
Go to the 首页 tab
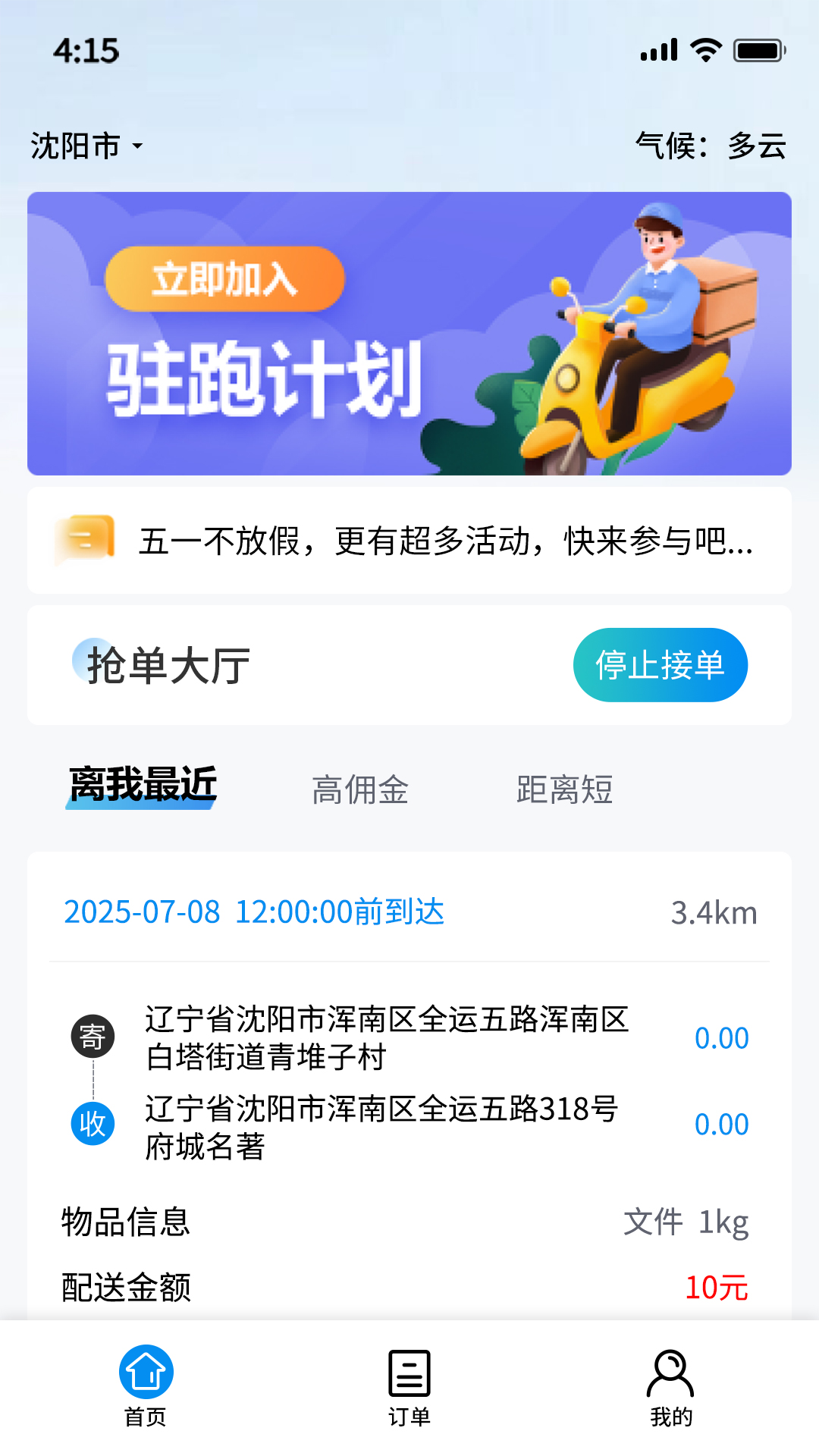[x=146, y=1386]
